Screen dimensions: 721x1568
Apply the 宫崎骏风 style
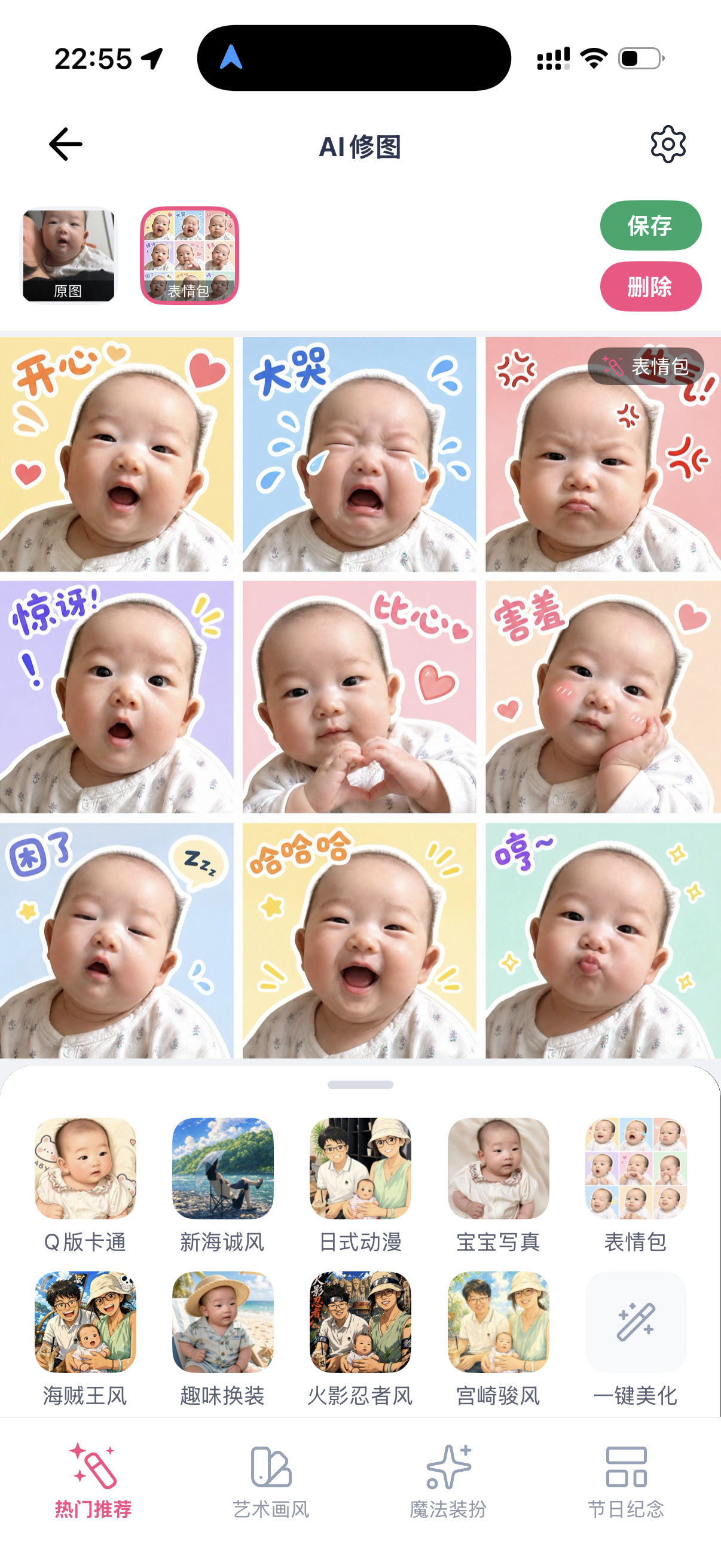[x=499, y=1337]
